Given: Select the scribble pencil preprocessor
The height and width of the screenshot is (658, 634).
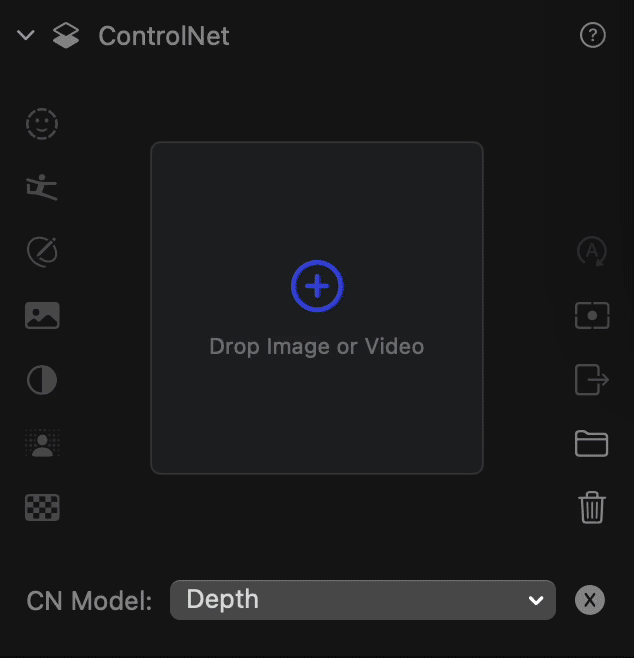Looking at the screenshot, I should [x=42, y=251].
